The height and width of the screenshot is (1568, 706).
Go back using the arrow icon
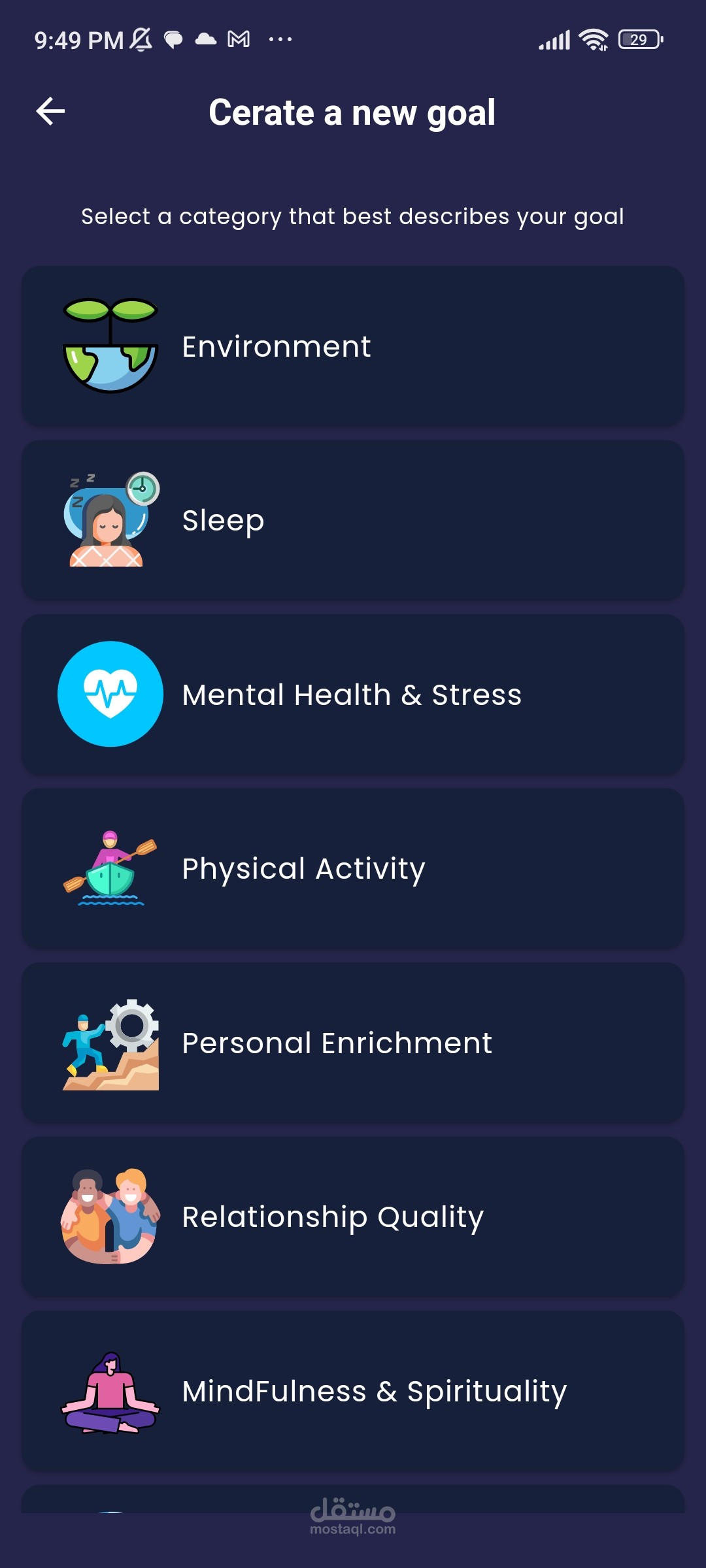click(x=50, y=111)
